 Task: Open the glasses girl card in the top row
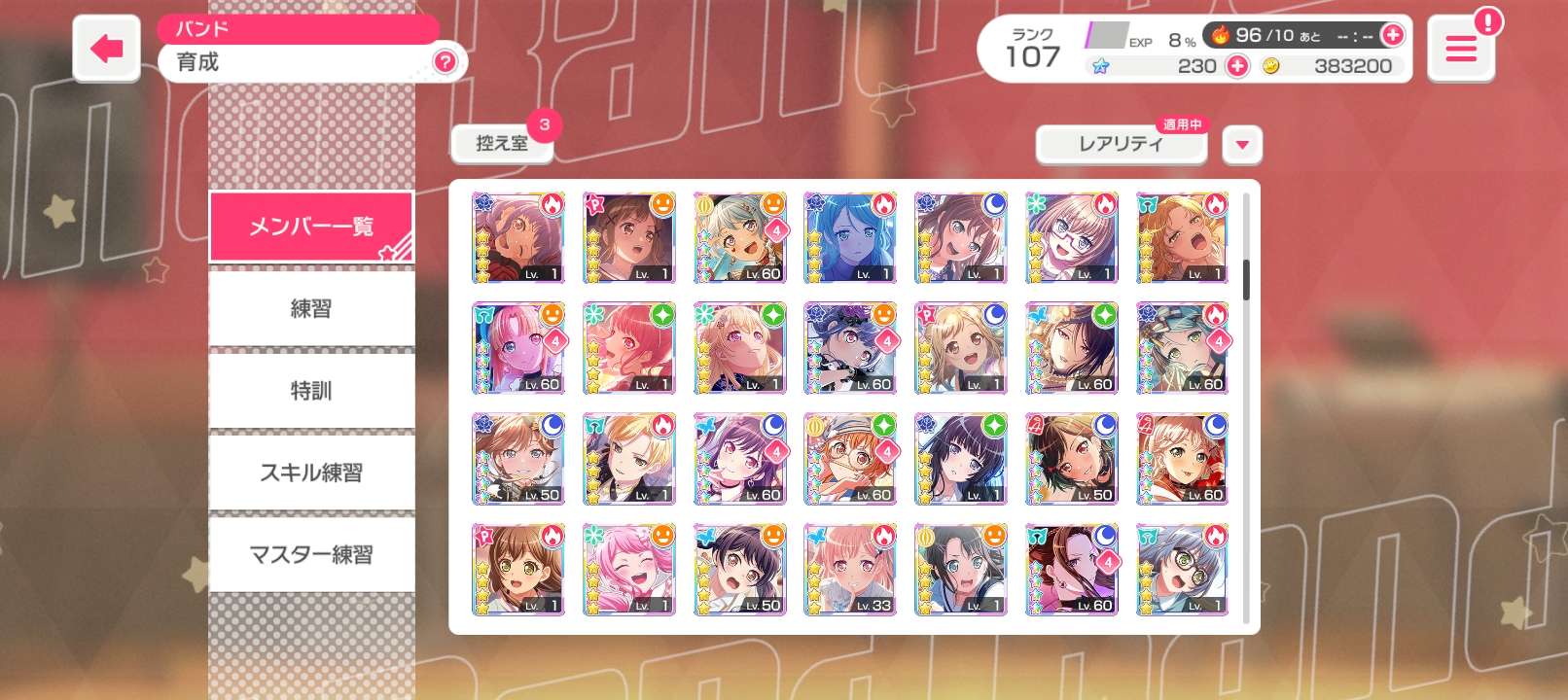(x=1071, y=237)
